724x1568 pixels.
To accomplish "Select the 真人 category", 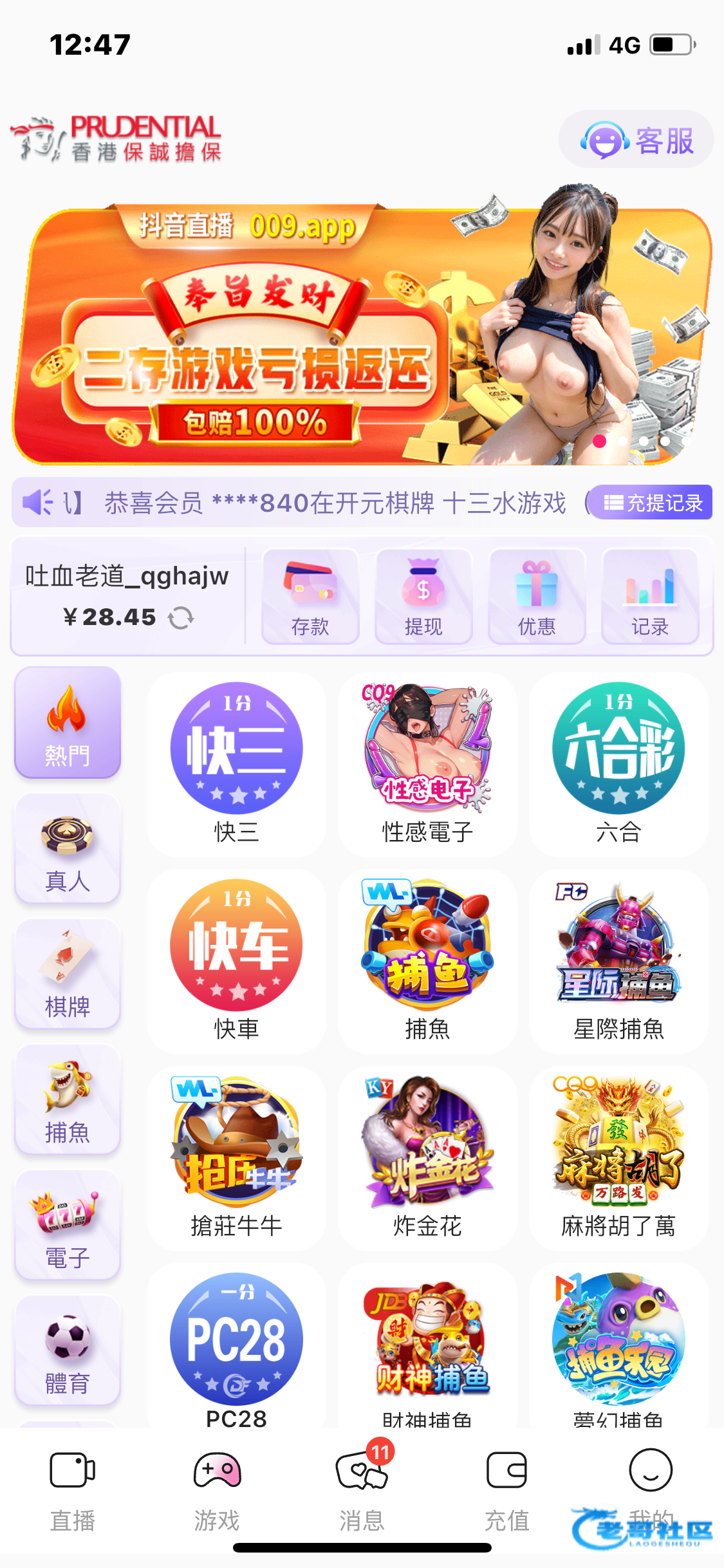I will click(x=68, y=848).
